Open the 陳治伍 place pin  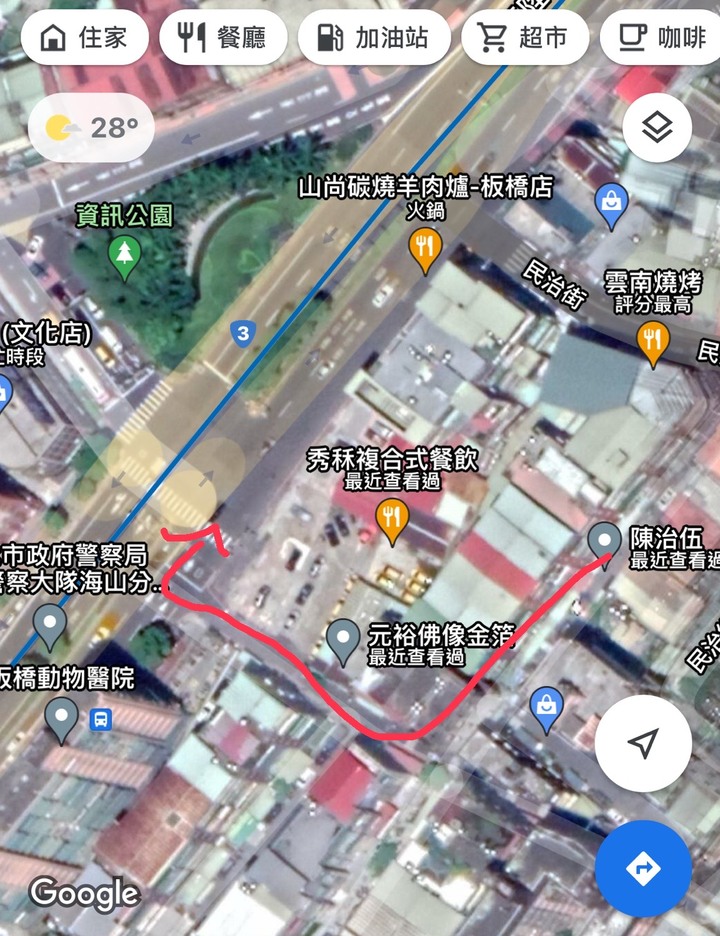tap(604, 545)
